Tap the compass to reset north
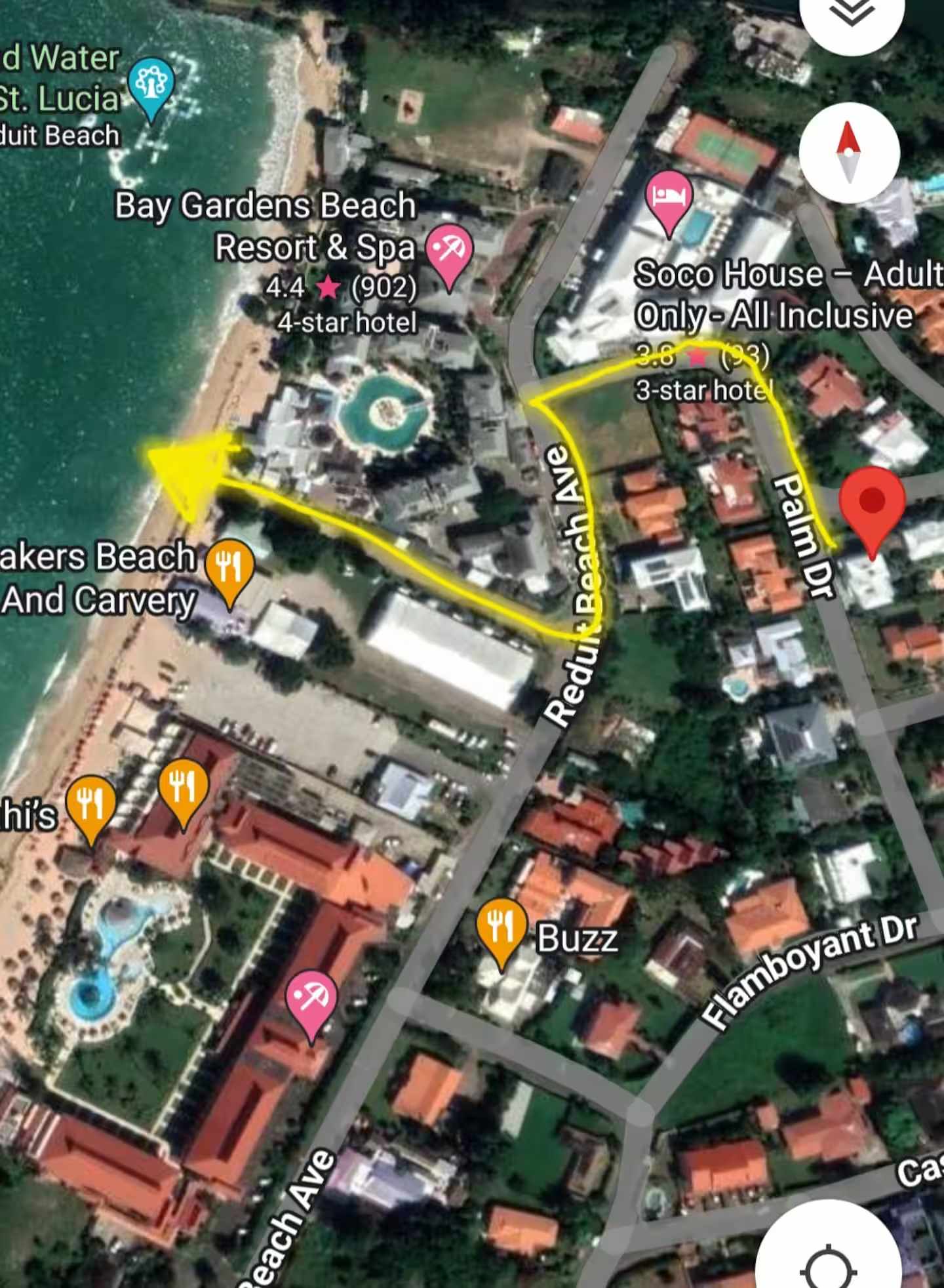This screenshot has width=944, height=1288. point(849,152)
